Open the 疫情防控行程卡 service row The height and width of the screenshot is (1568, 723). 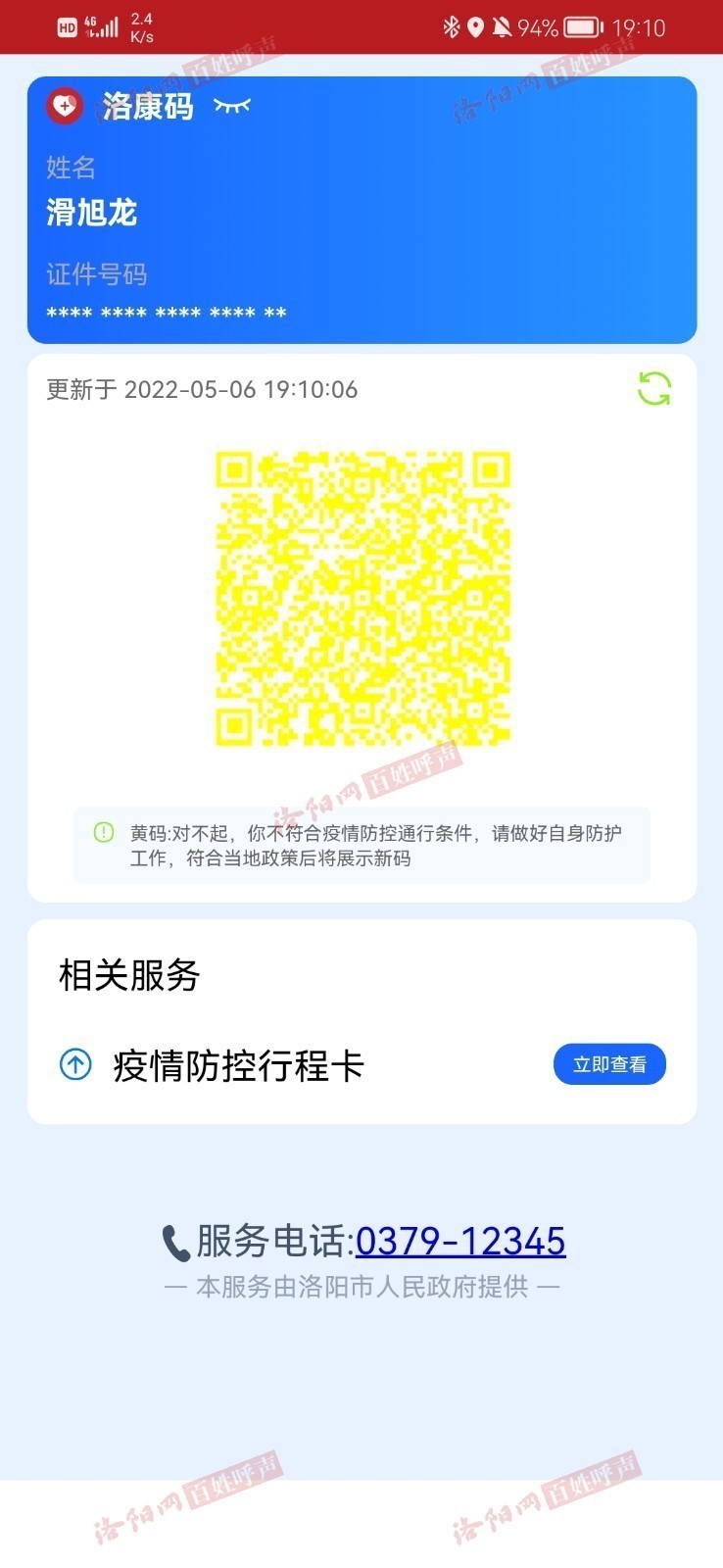238,1065
